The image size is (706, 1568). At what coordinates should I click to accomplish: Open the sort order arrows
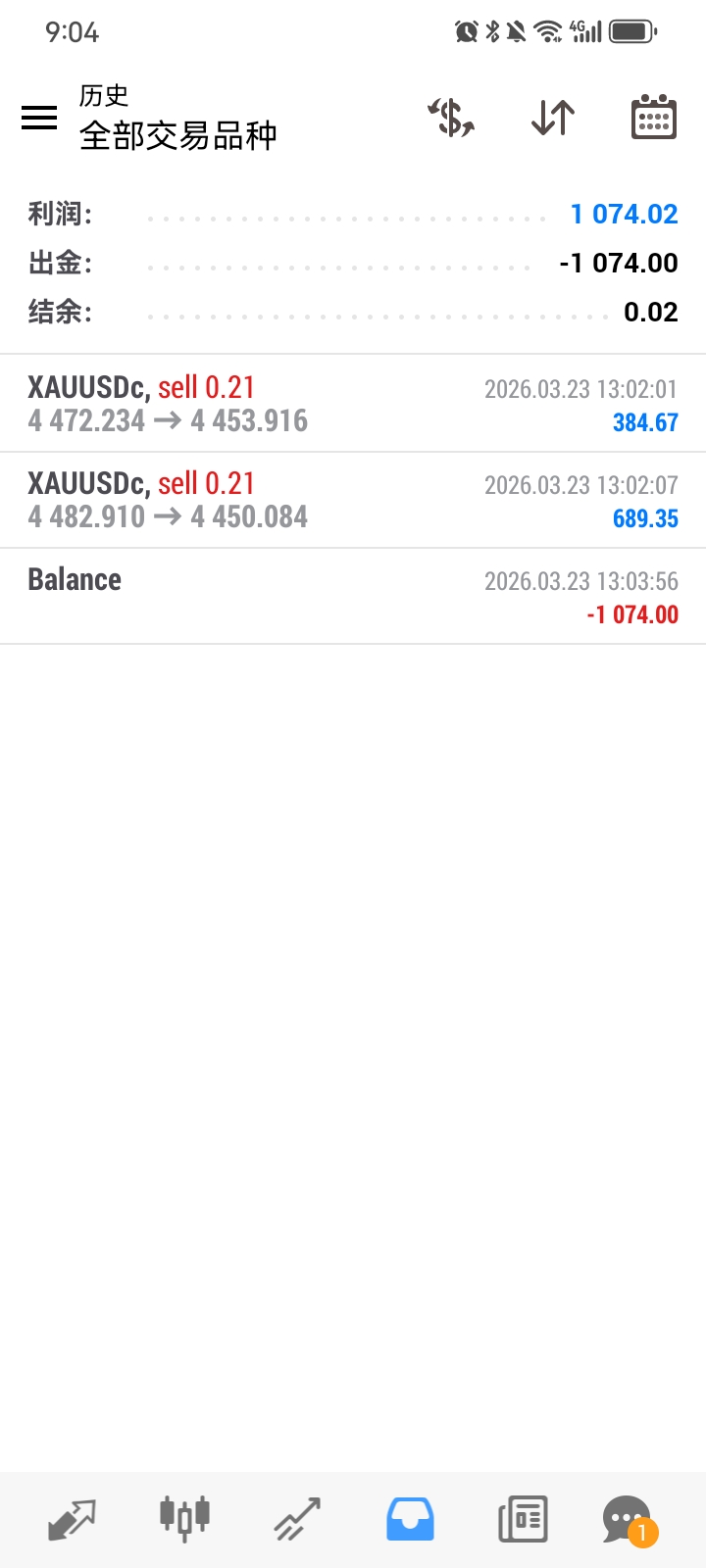(553, 119)
